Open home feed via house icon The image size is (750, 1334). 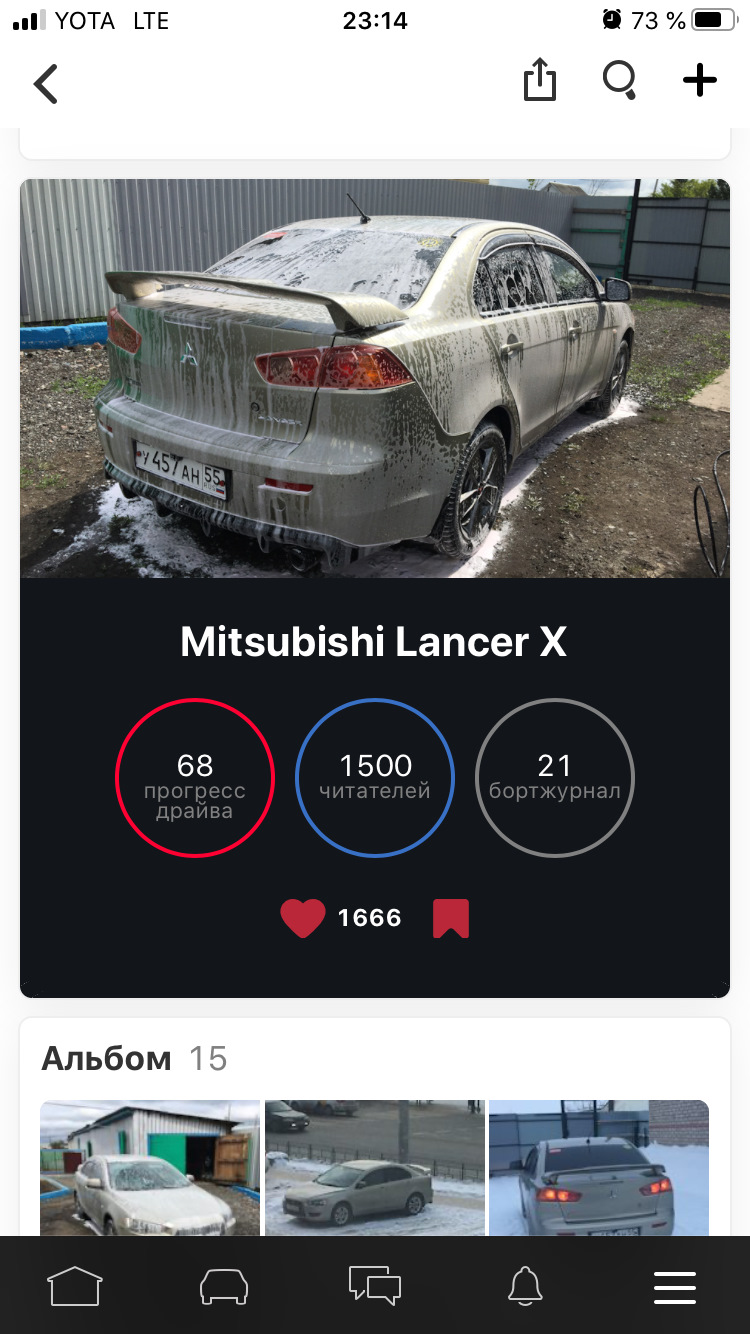pos(75,1287)
